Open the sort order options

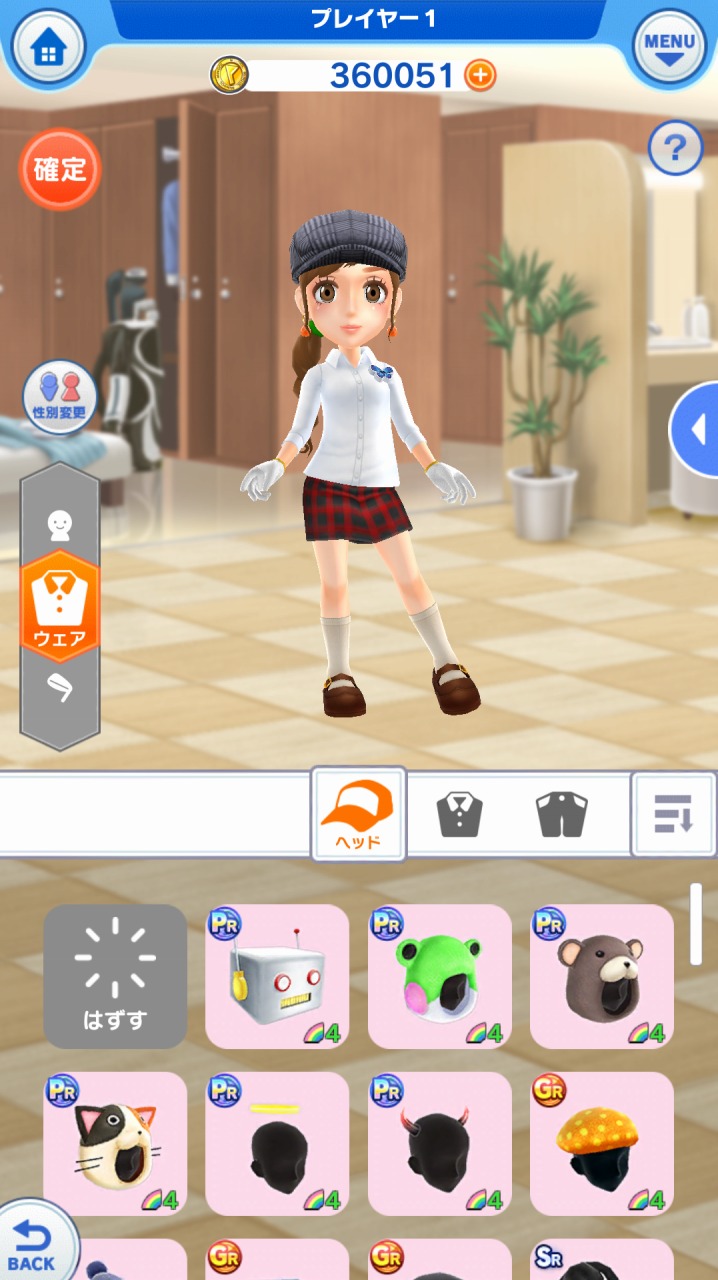pos(673,814)
